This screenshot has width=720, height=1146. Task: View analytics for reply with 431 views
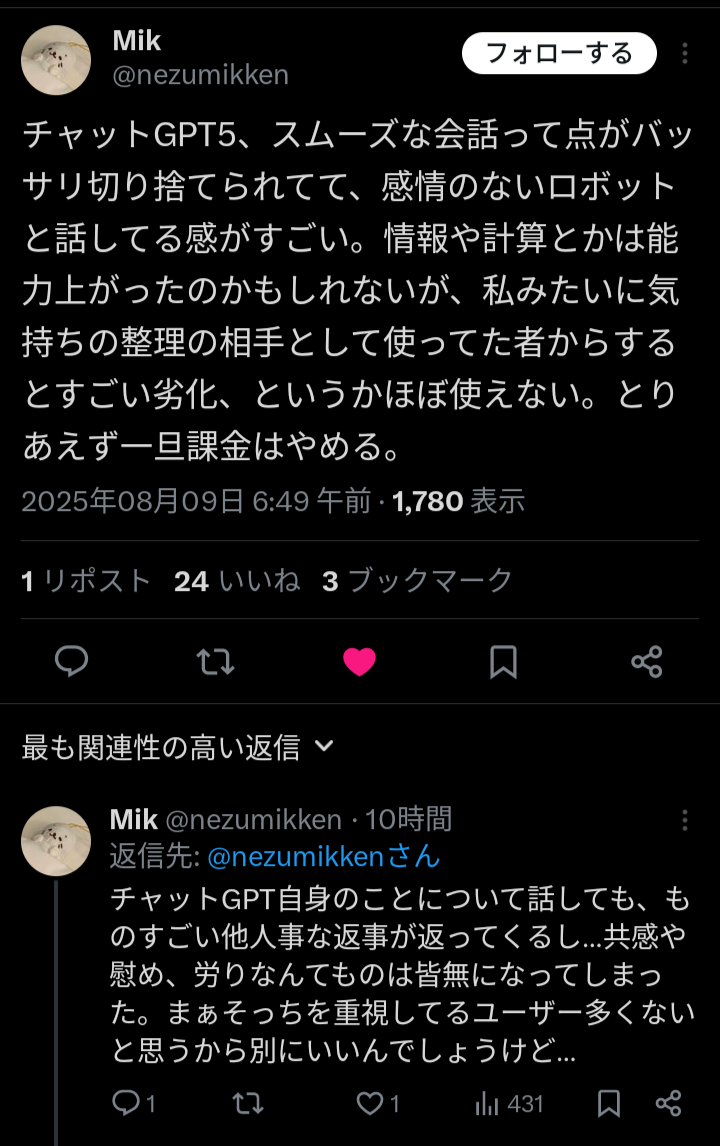point(510,1103)
